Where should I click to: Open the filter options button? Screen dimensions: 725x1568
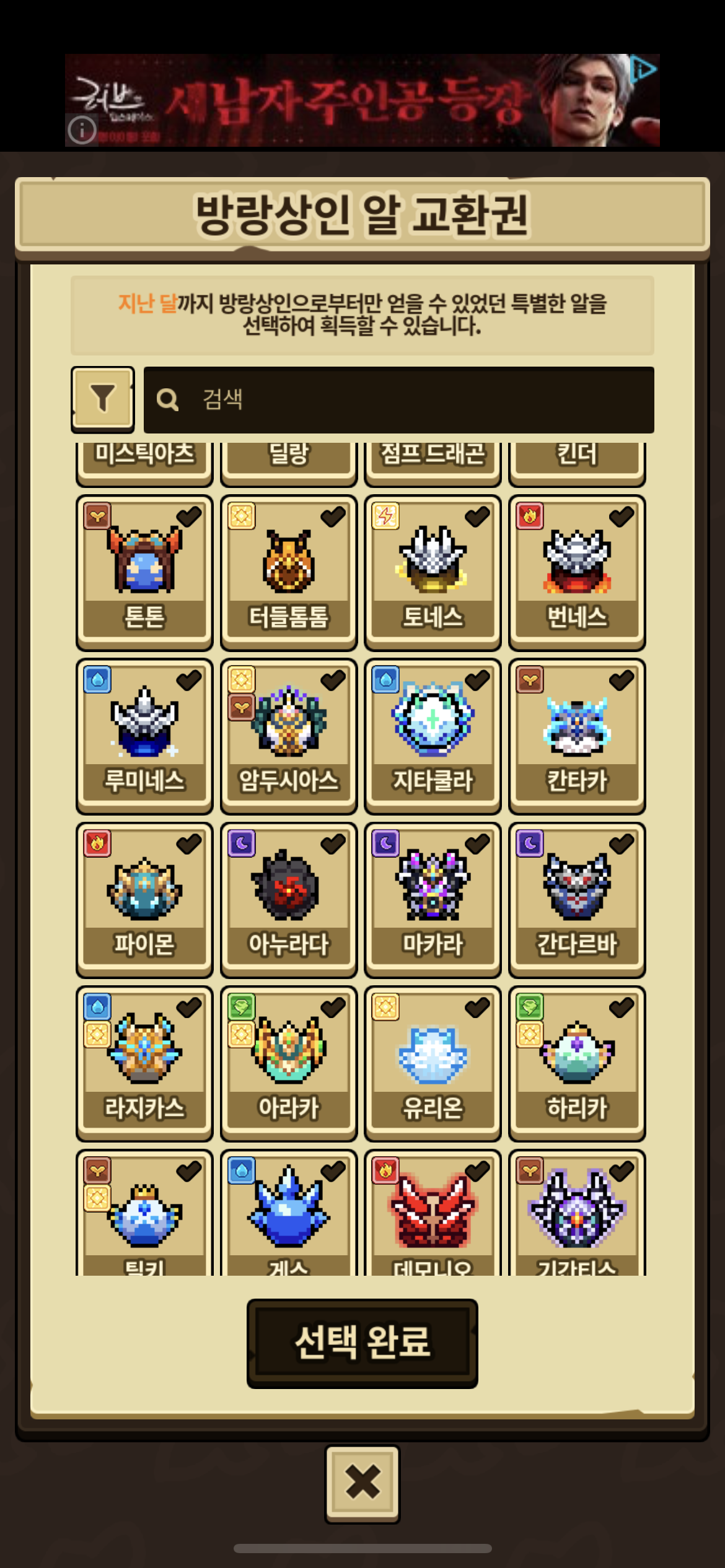pos(103,399)
